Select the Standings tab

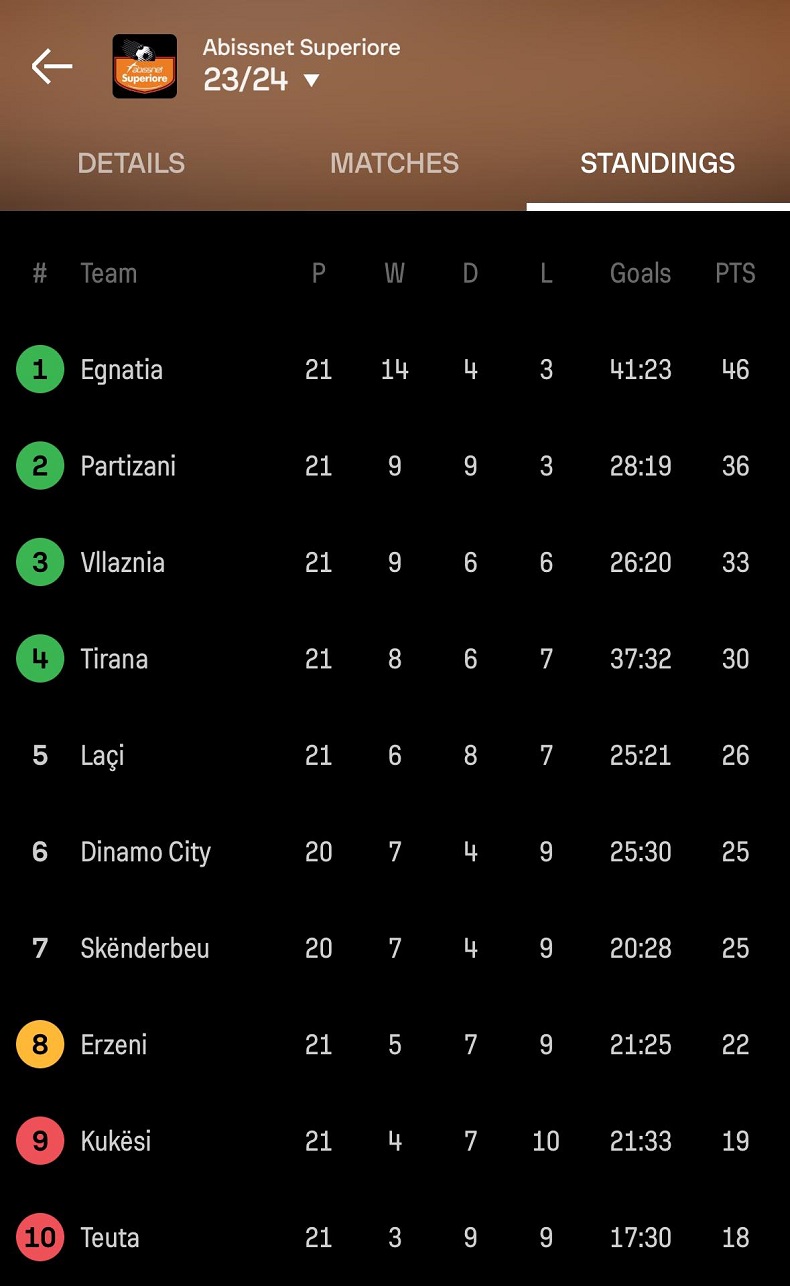658,163
